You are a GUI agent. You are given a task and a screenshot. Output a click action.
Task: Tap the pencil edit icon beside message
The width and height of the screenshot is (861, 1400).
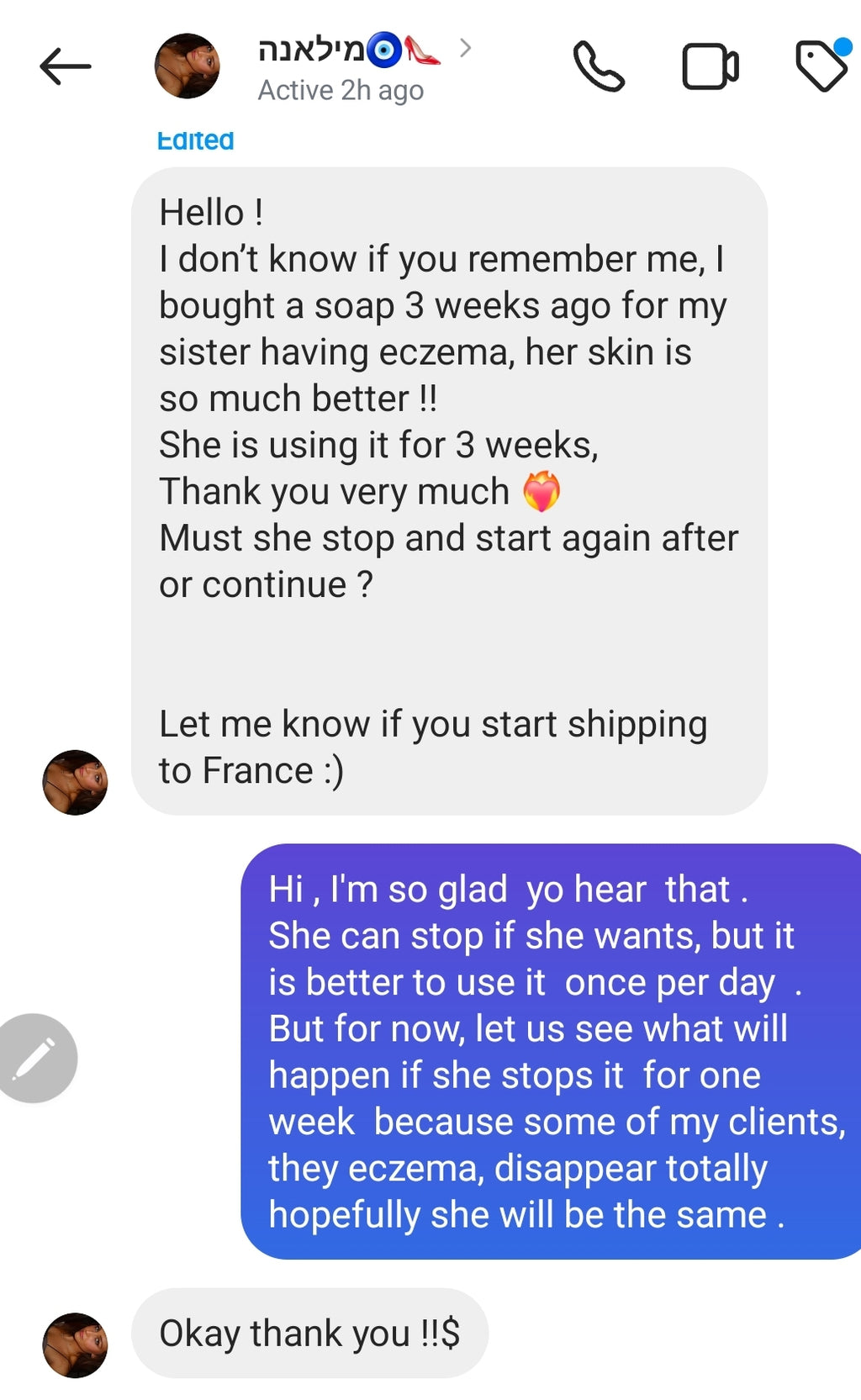click(35, 1058)
